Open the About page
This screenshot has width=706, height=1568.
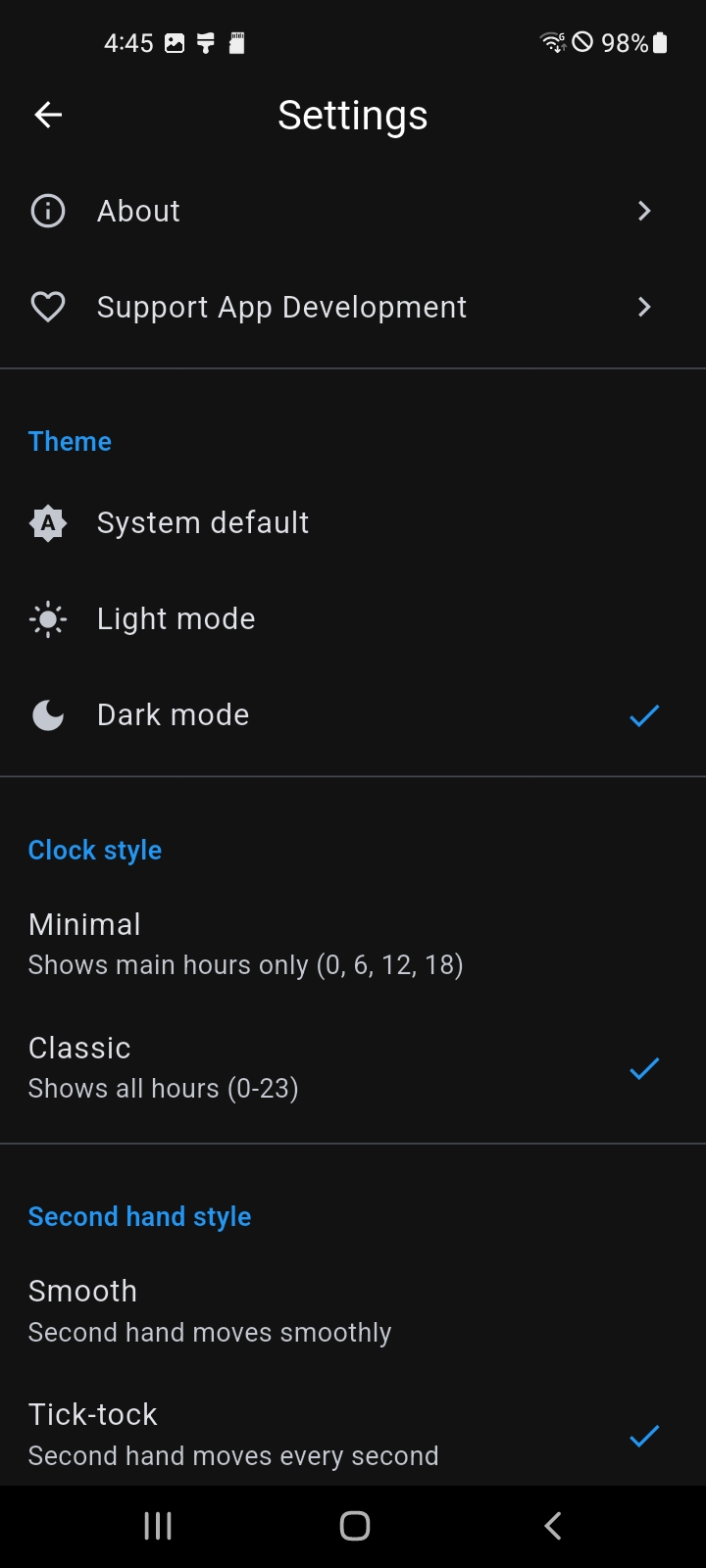click(x=353, y=211)
